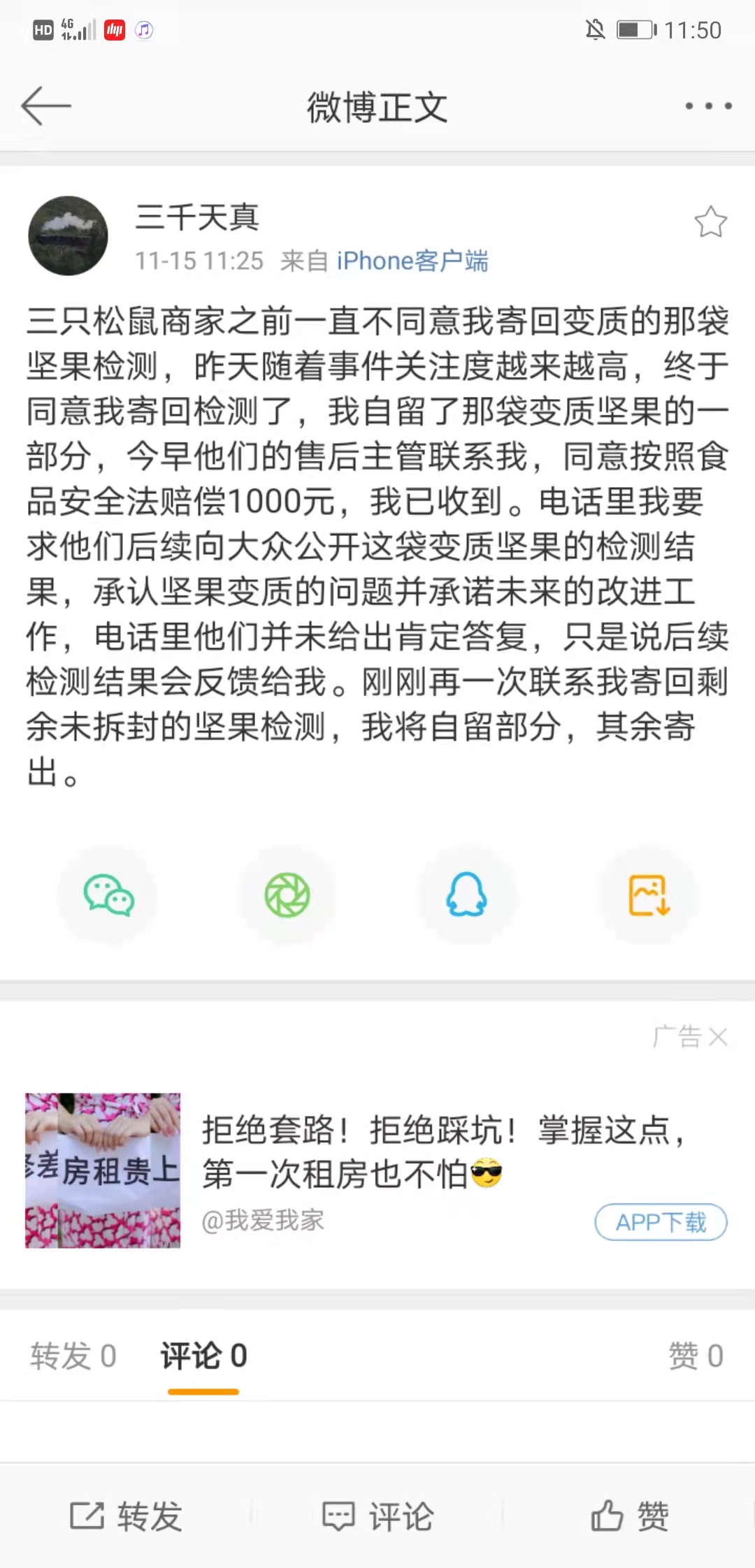
Task: Favorite this post with the star icon
Action: 710,222
